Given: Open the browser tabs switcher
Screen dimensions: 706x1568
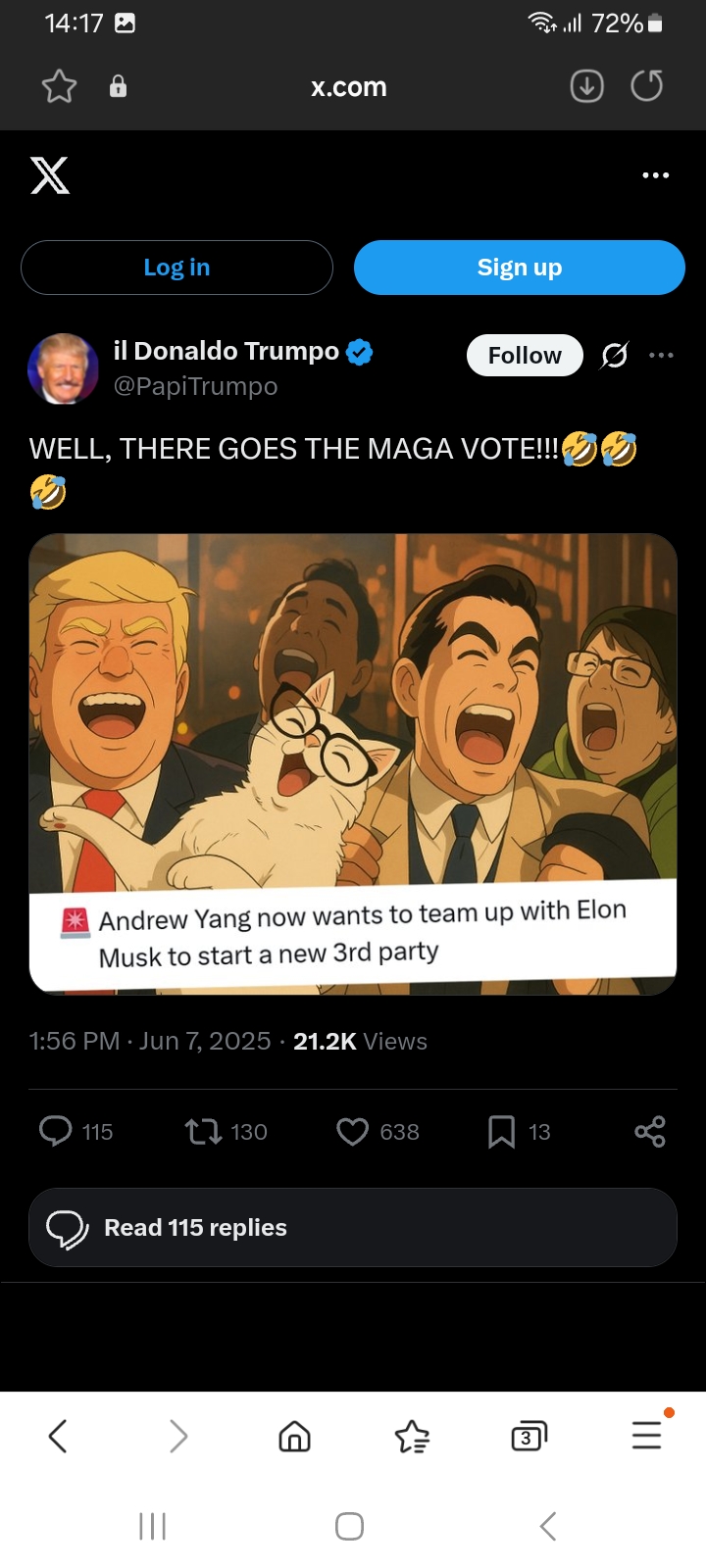Looking at the screenshot, I should point(529,1437).
